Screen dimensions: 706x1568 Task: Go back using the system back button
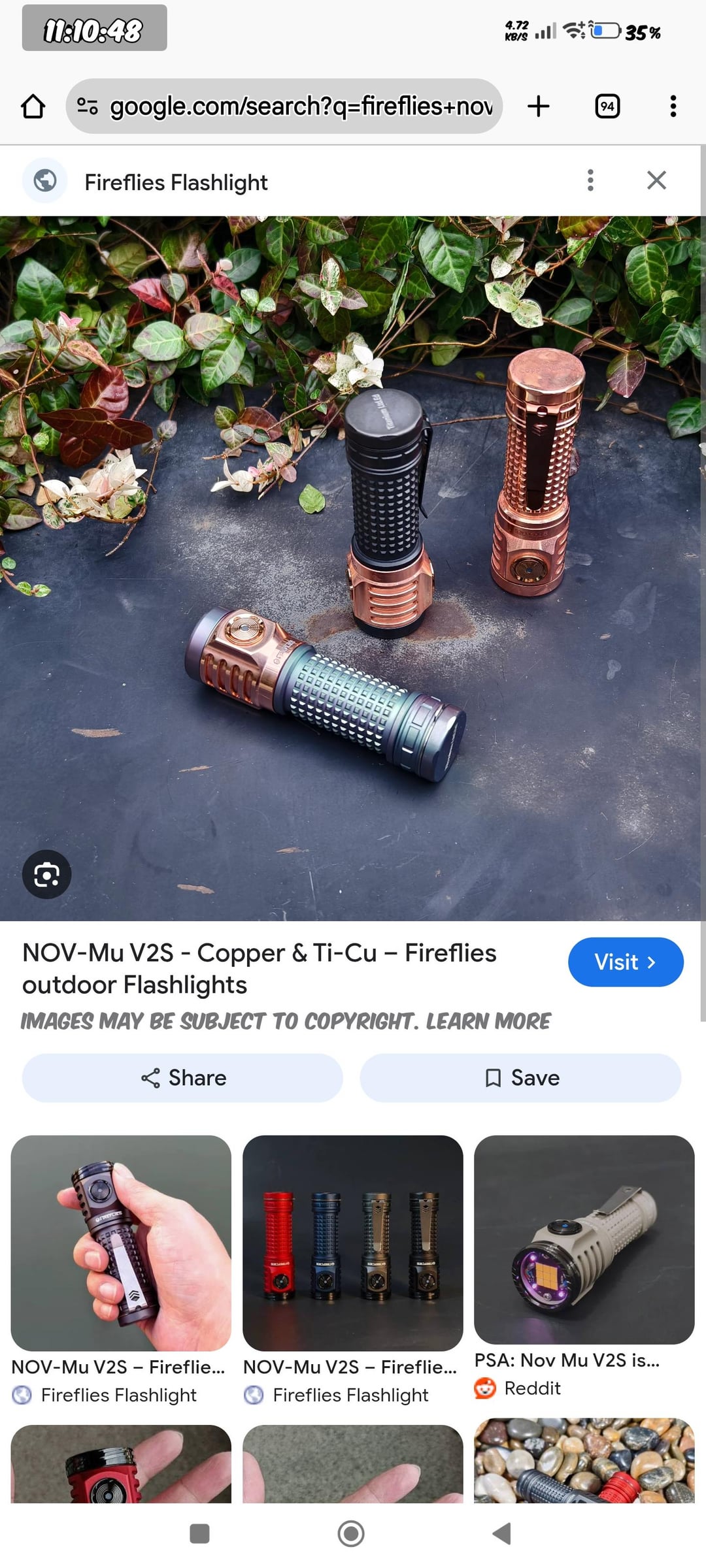pos(501,1533)
